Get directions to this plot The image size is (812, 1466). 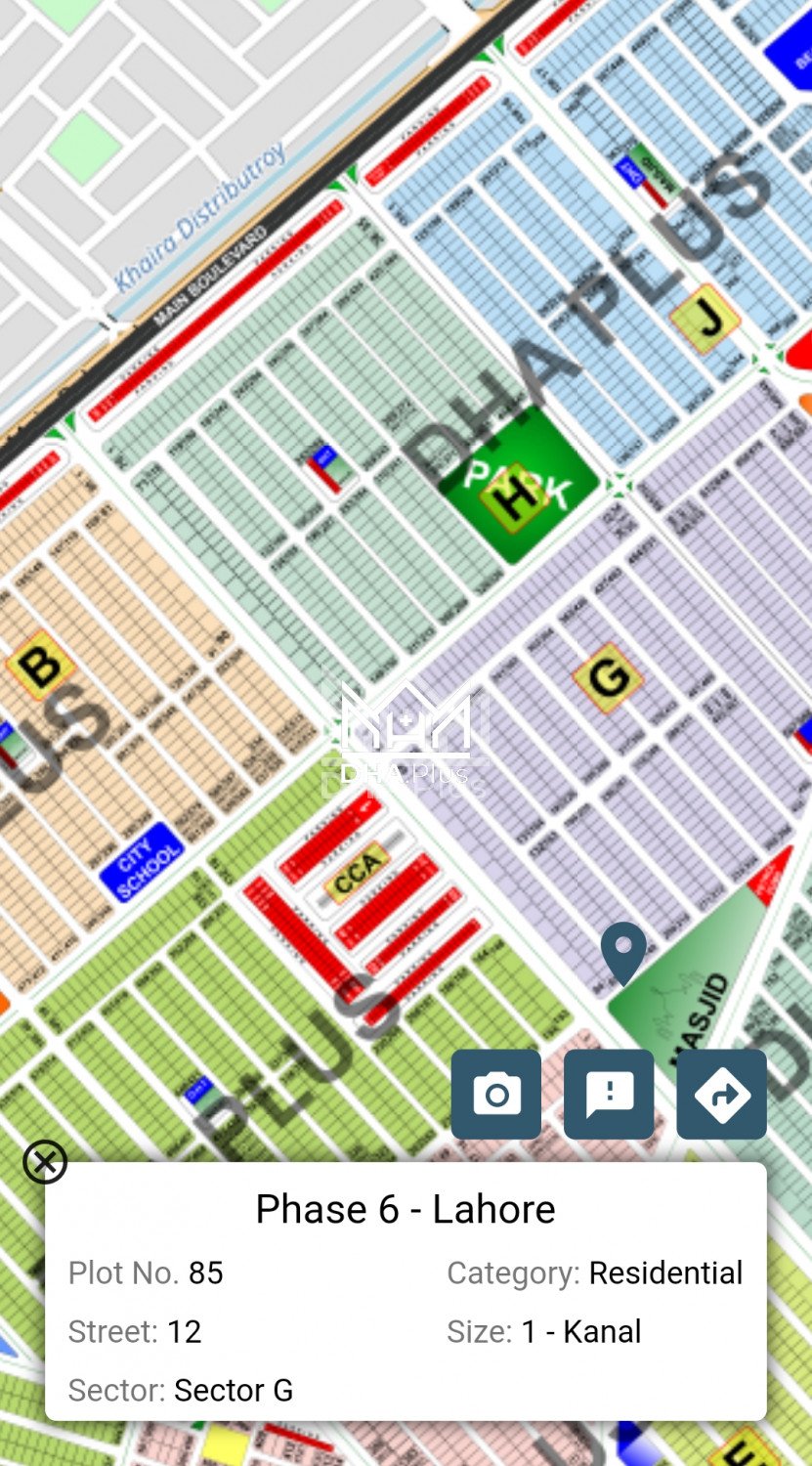721,1094
